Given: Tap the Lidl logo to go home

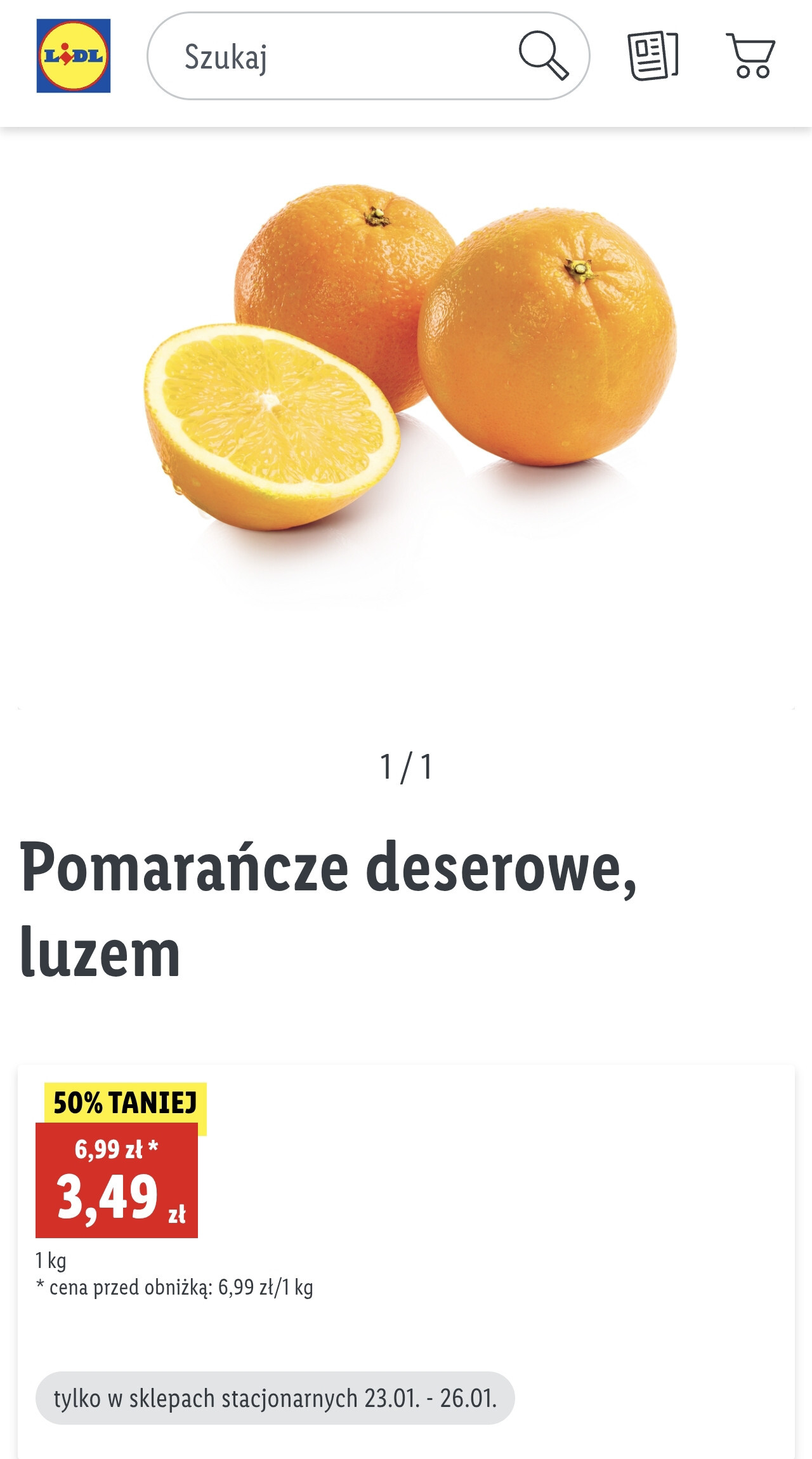Looking at the screenshot, I should click(x=74, y=56).
